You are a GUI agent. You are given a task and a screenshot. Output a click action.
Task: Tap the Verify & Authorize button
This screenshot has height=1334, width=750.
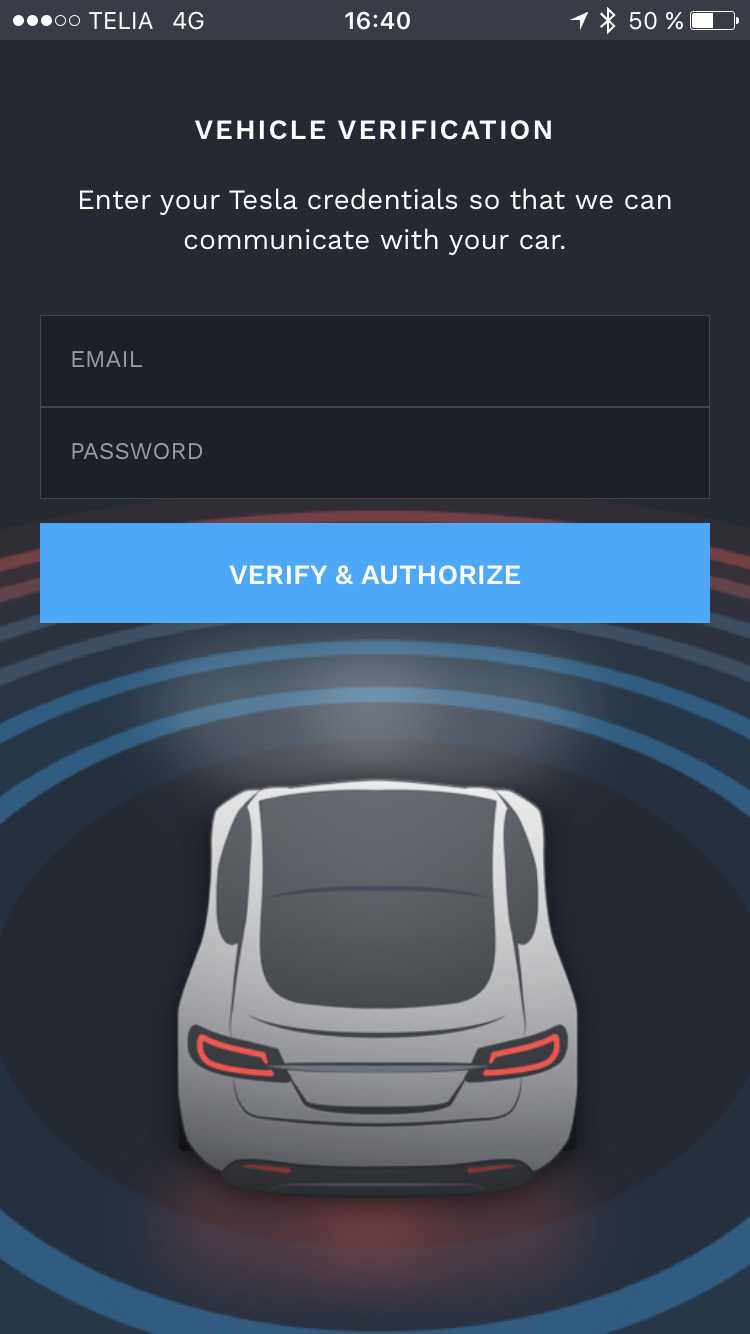(375, 574)
